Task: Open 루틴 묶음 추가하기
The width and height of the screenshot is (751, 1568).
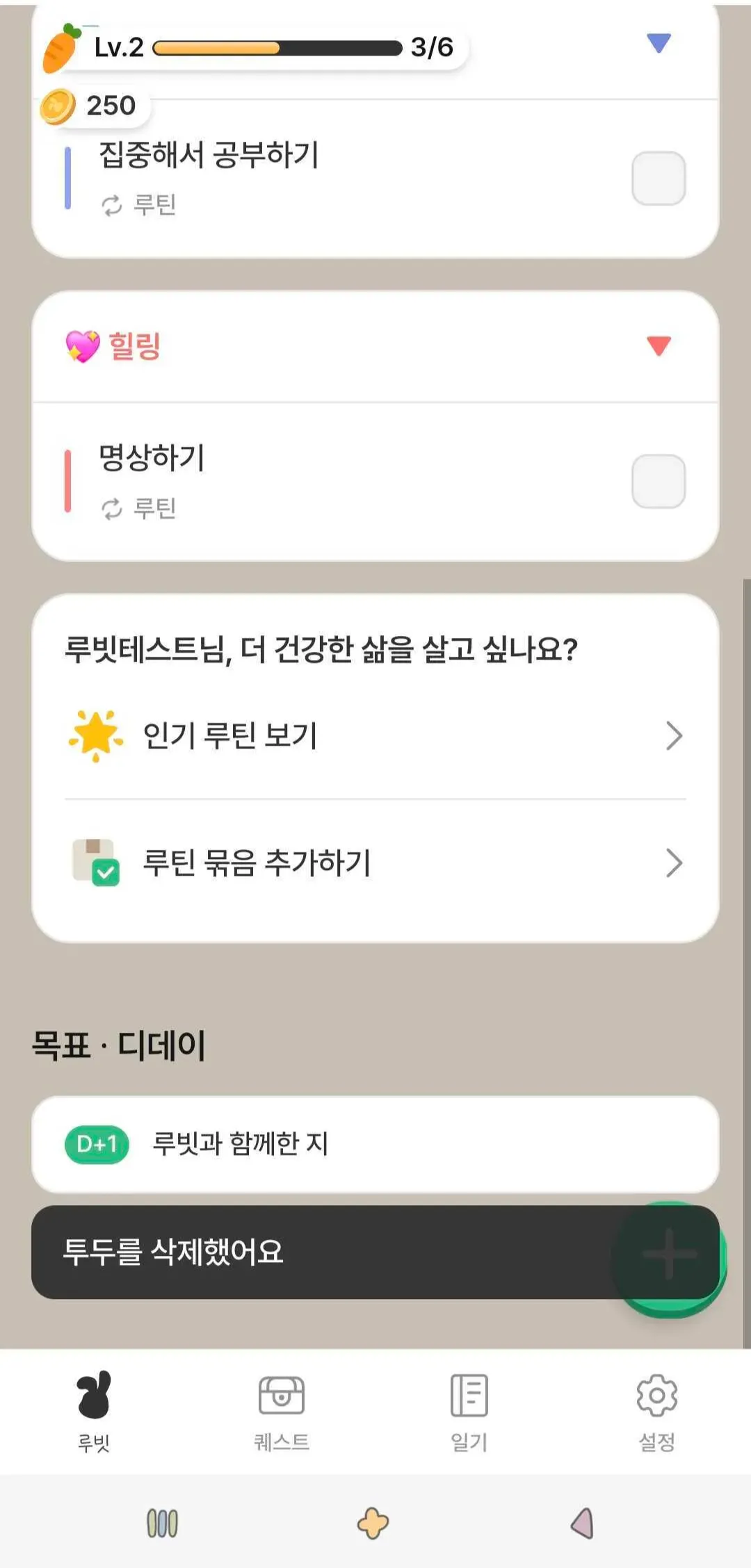Action: pos(375,863)
